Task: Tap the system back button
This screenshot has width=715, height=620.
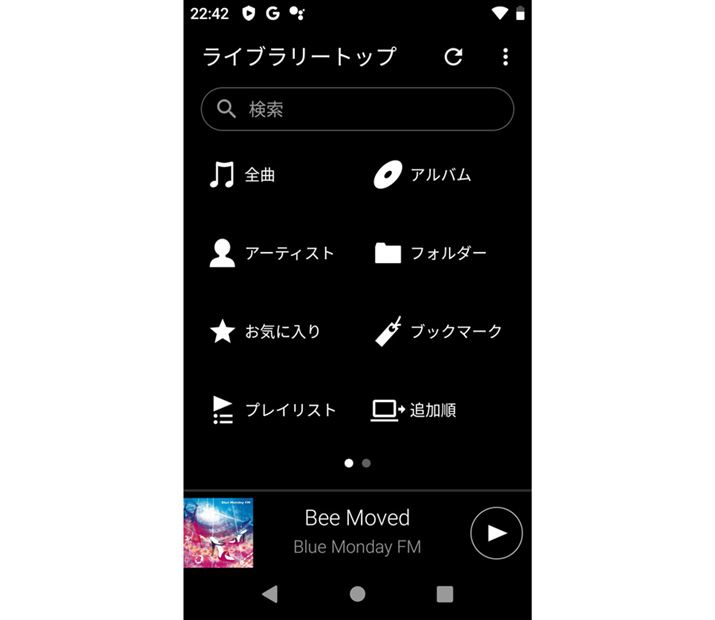Action: pos(269,594)
